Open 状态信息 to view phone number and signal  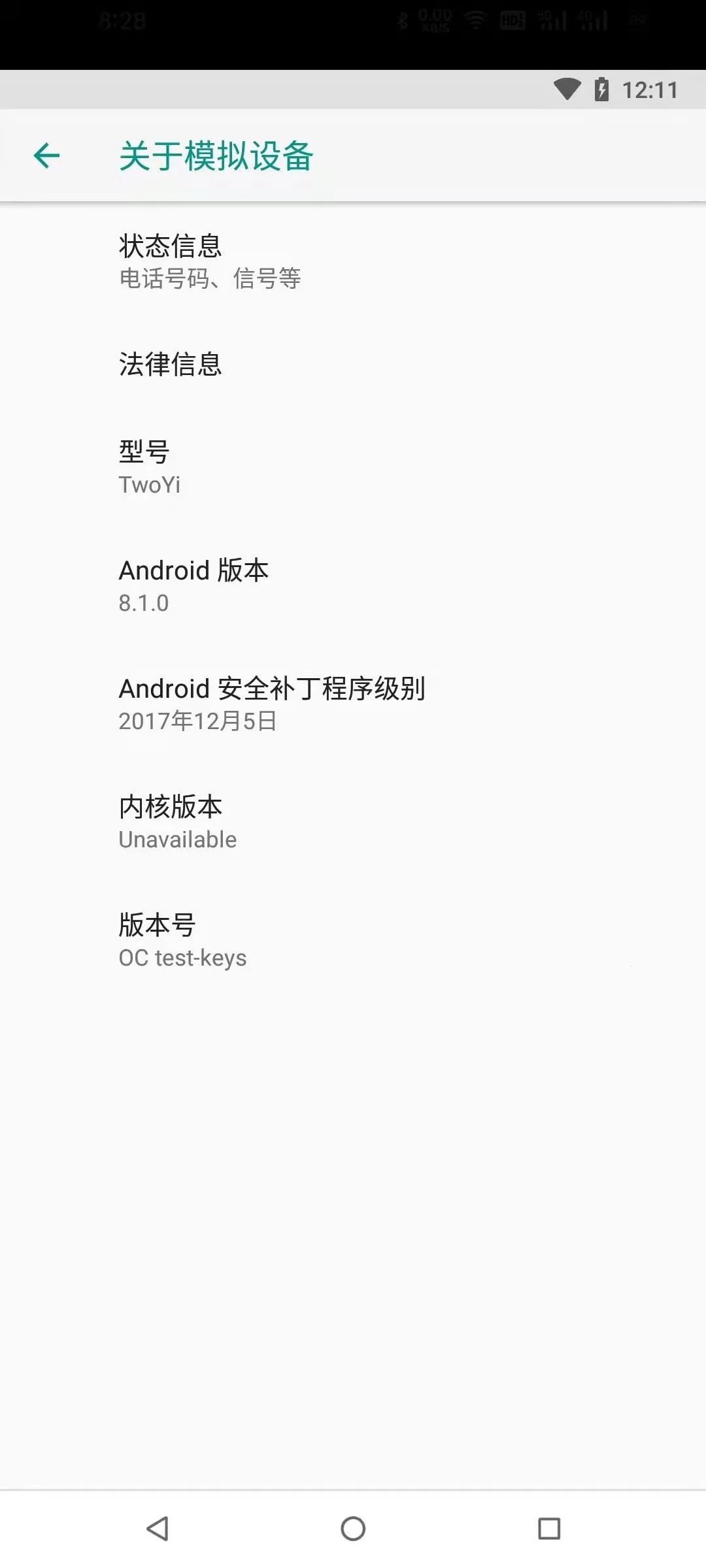(x=261, y=261)
